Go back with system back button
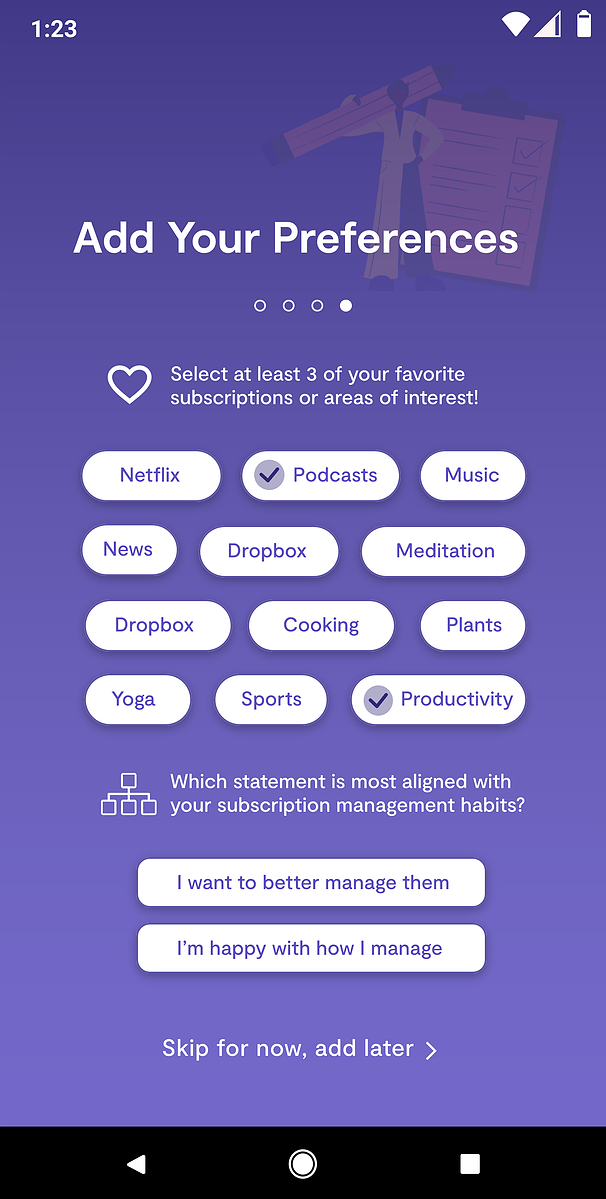 (136, 1164)
